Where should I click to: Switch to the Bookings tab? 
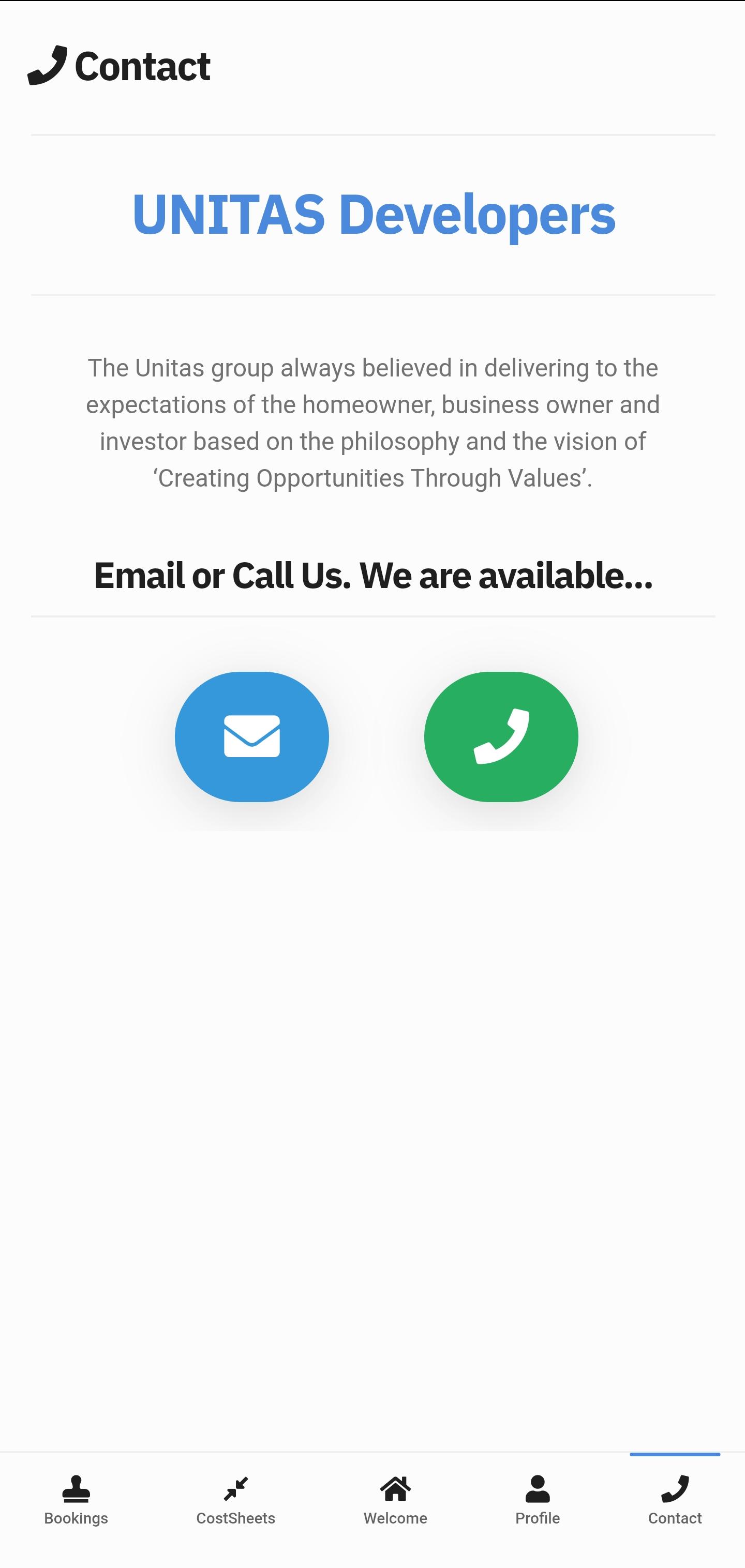click(76, 1500)
